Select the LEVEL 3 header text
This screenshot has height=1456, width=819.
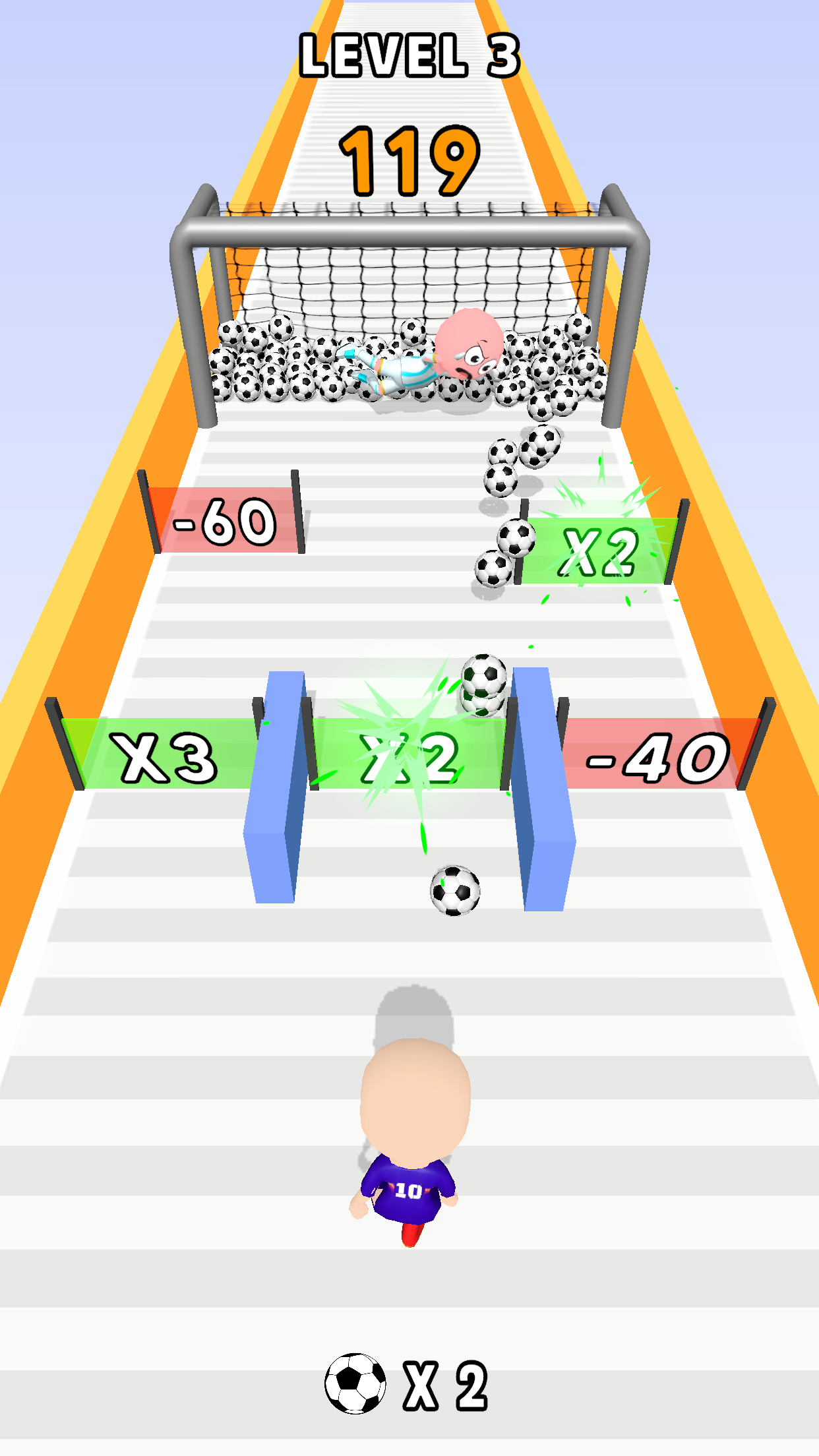(x=409, y=56)
